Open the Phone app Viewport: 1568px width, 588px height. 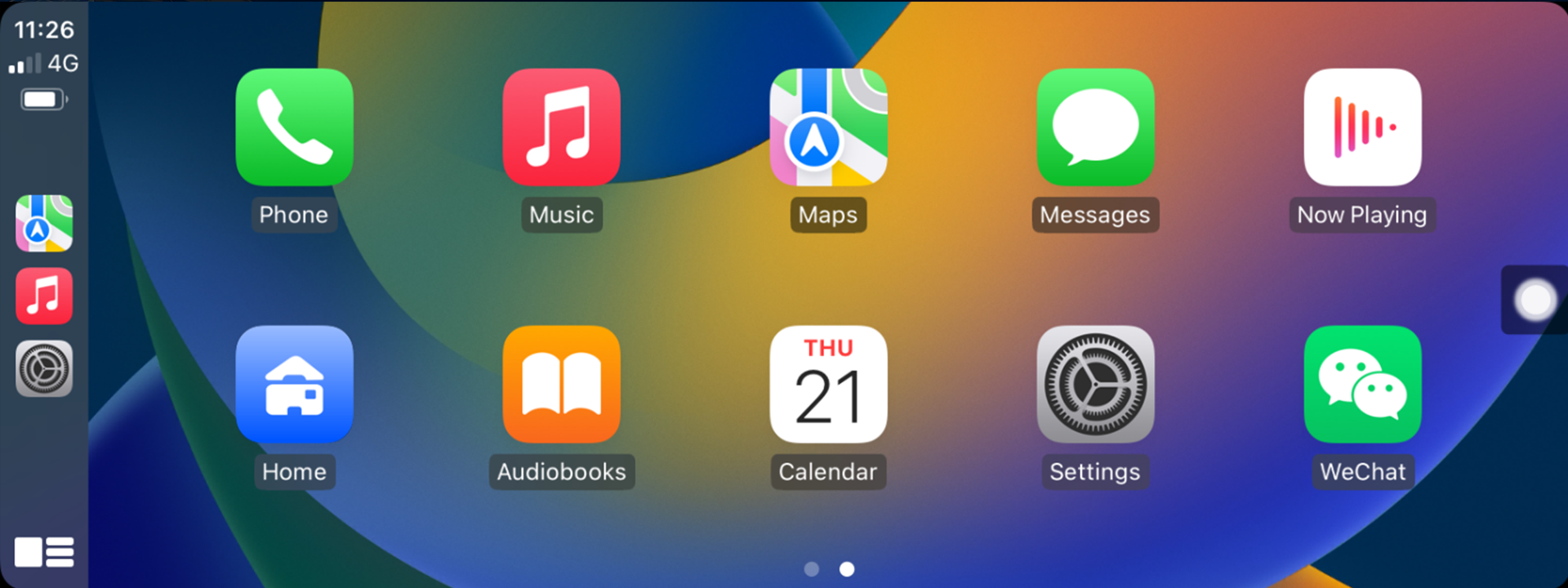pos(294,127)
